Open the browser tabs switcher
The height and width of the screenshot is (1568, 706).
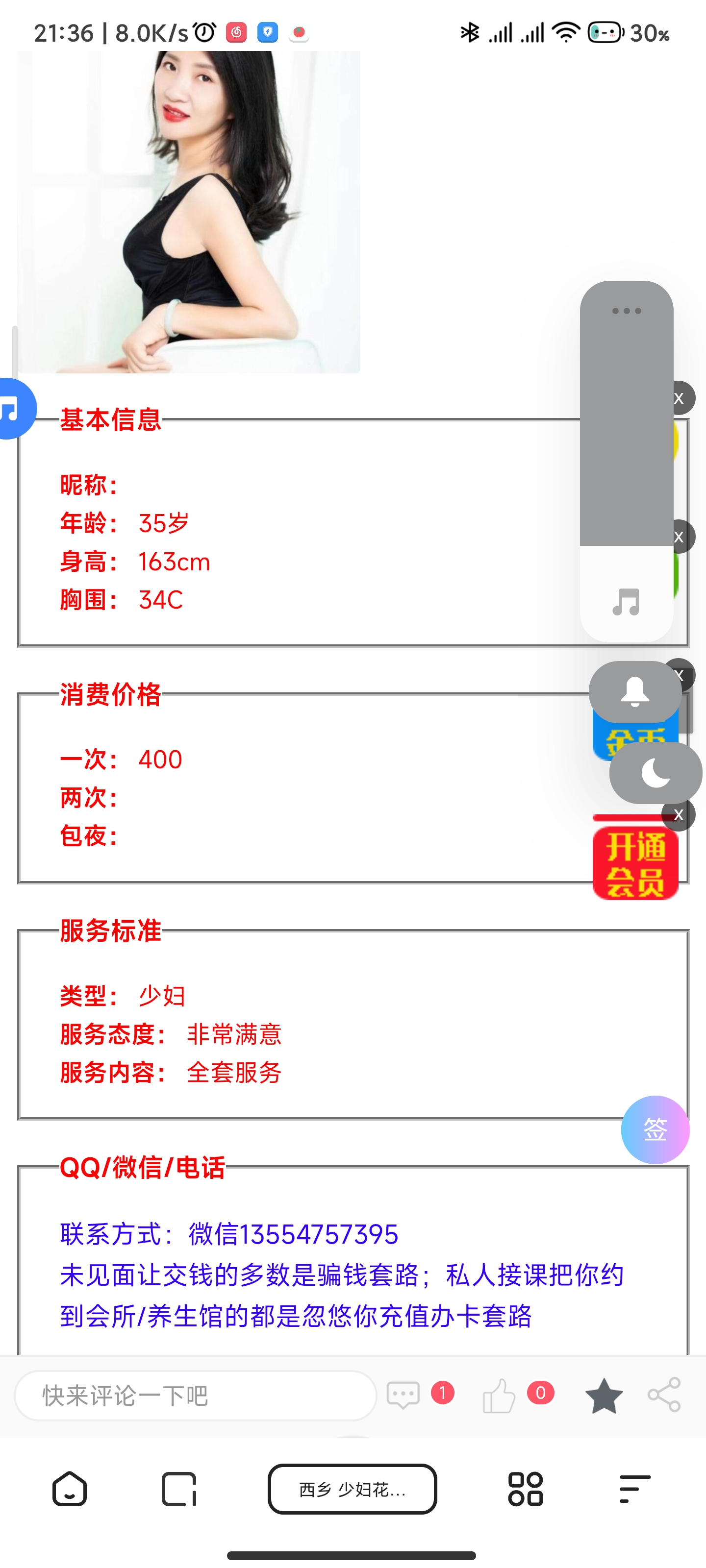pos(179,1489)
